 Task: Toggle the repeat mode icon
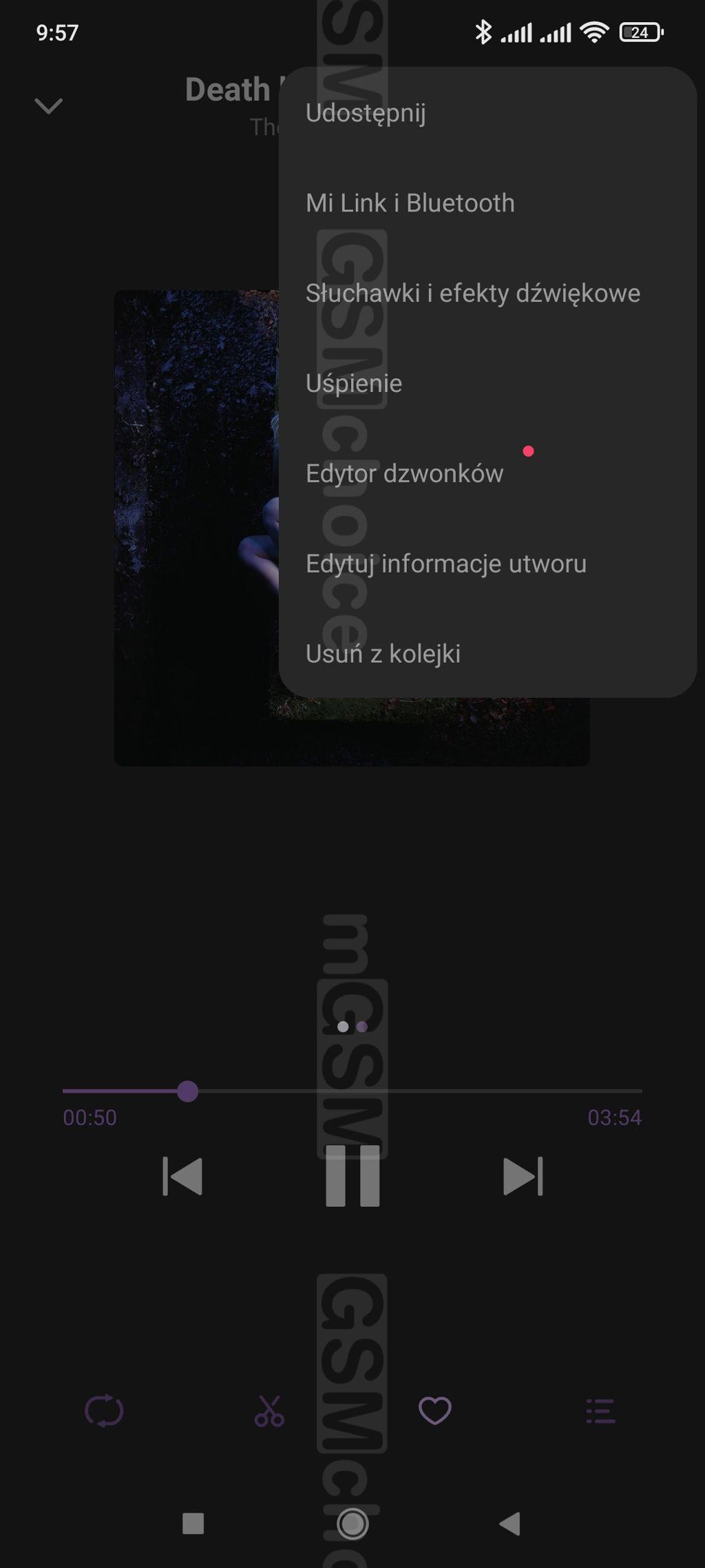coord(104,1410)
